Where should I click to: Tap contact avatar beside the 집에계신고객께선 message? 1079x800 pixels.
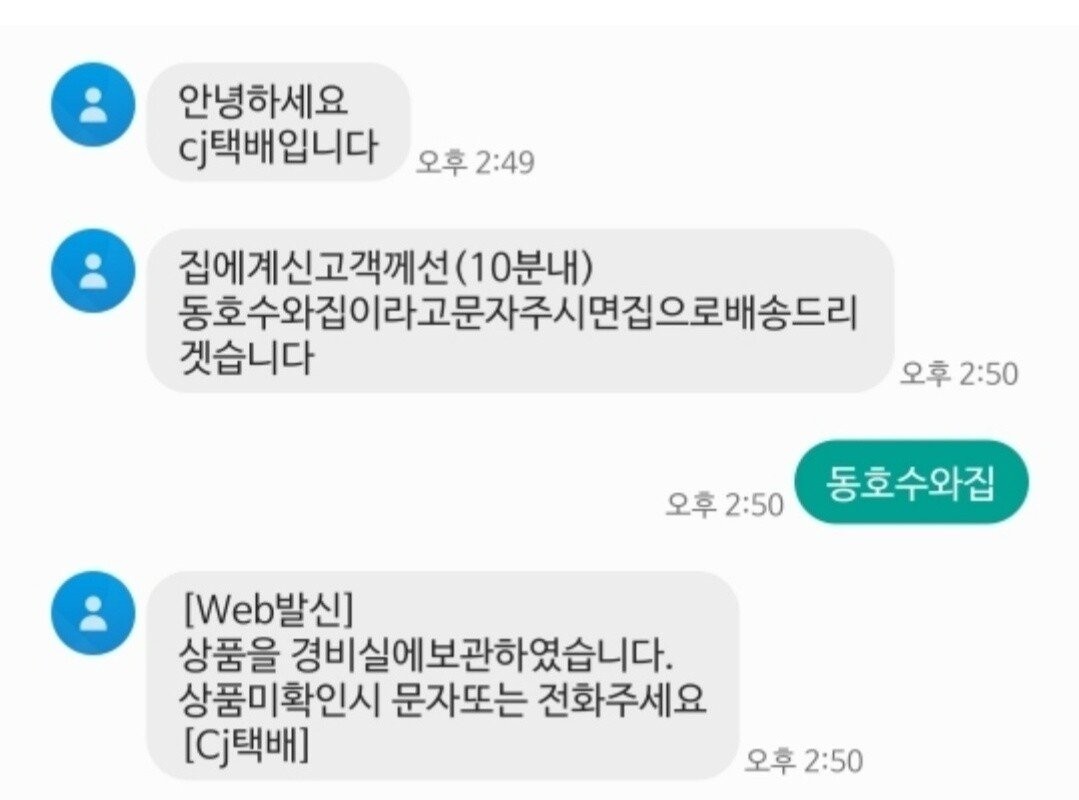coord(92,270)
